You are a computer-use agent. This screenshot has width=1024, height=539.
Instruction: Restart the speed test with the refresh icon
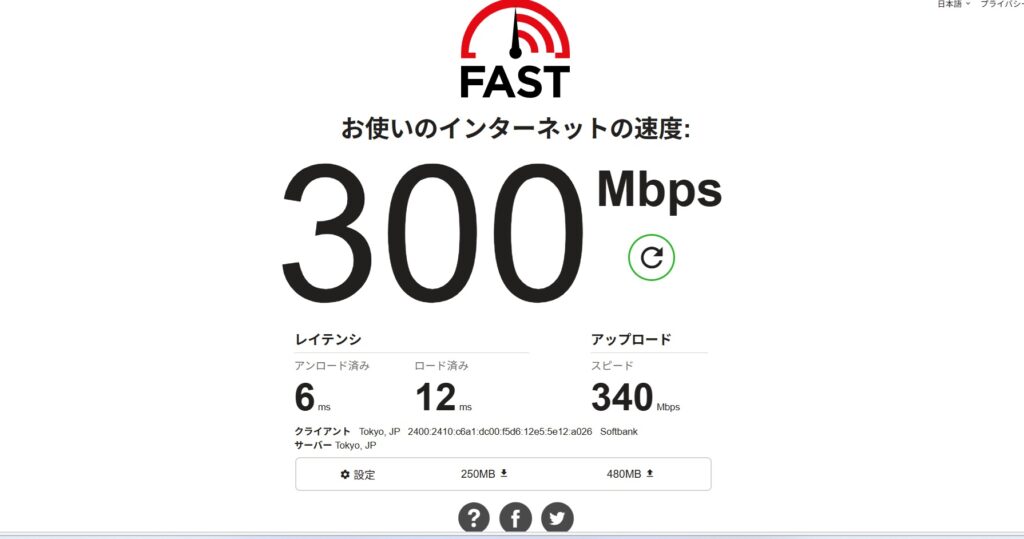pyautogui.click(x=652, y=258)
